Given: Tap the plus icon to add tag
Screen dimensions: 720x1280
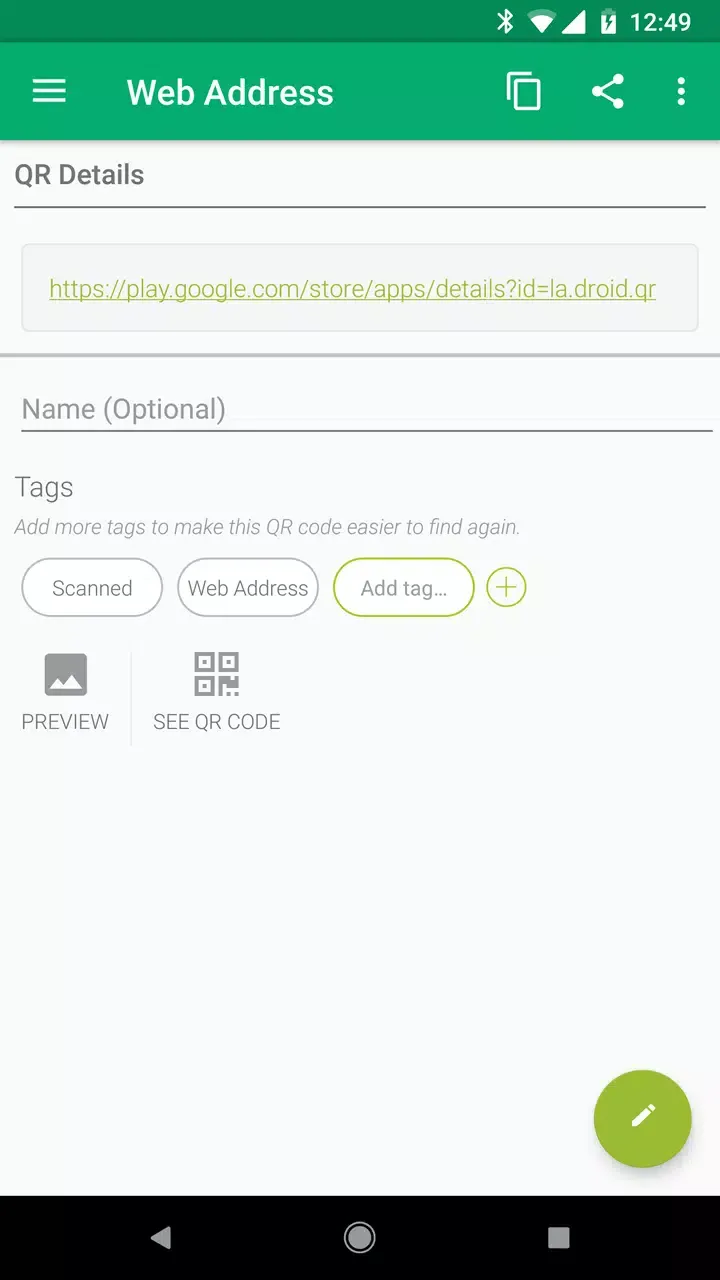Looking at the screenshot, I should pos(506,588).
